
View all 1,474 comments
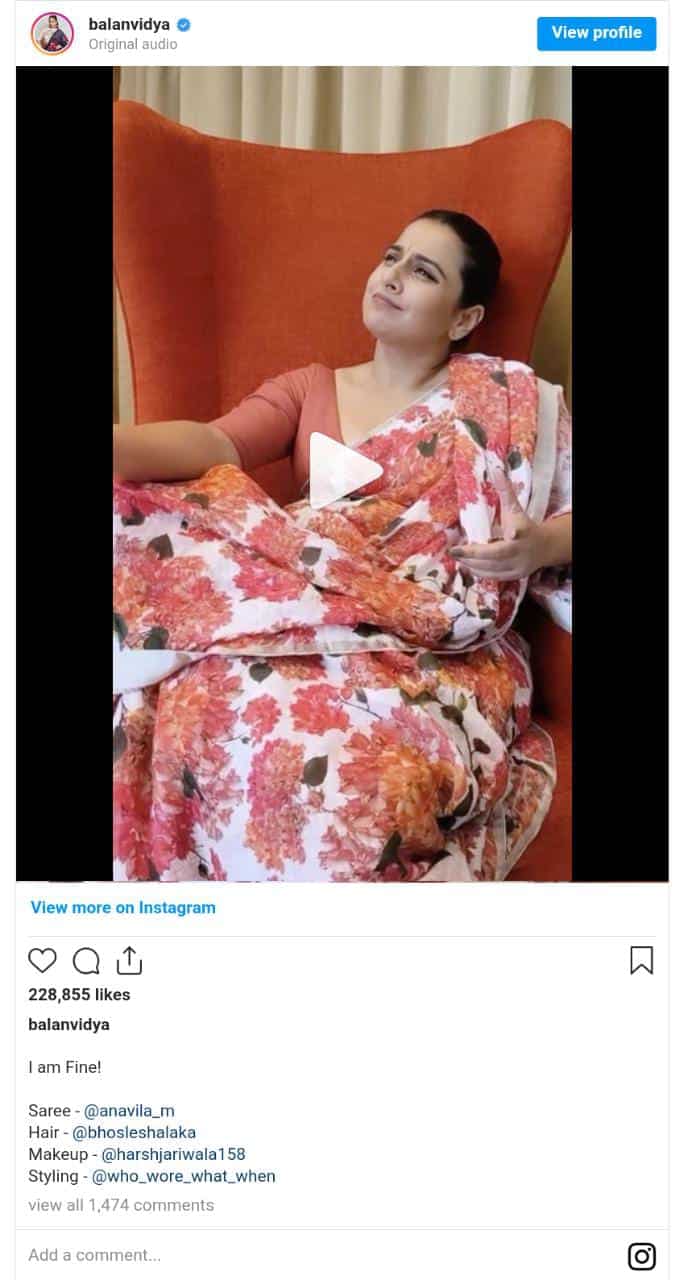point(121,1205)
